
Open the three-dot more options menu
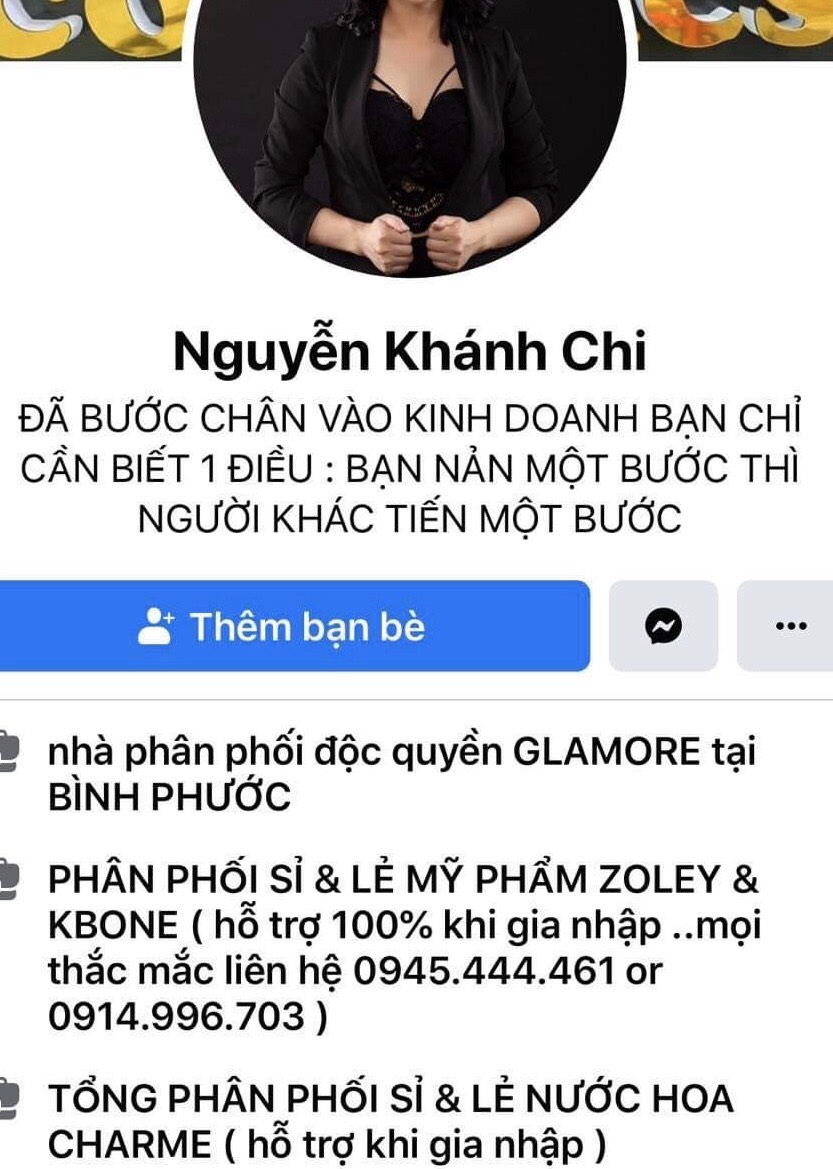pos(789,626)
